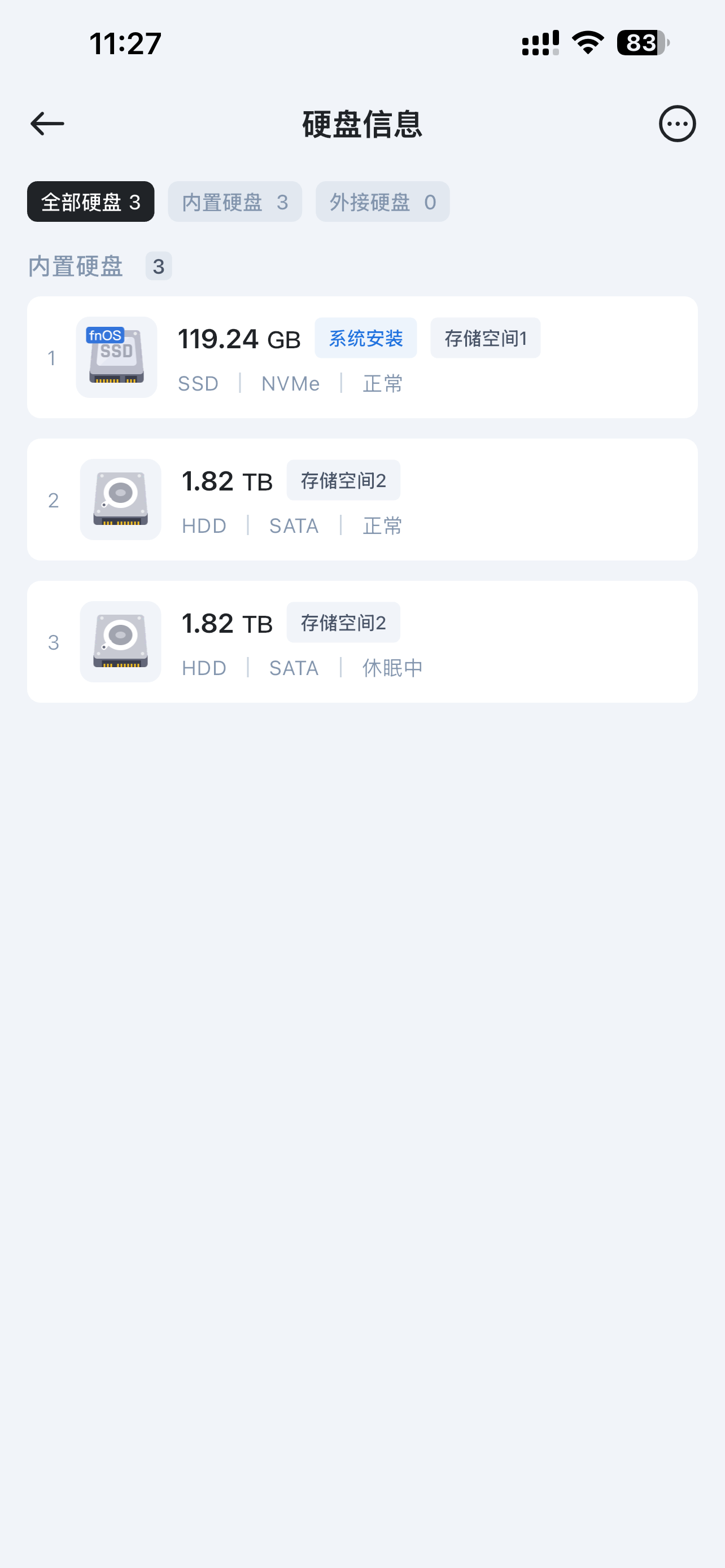Switch to the 外接硬盘 filter tab
Screen dimensions: 725x1568
pos(382,202)
